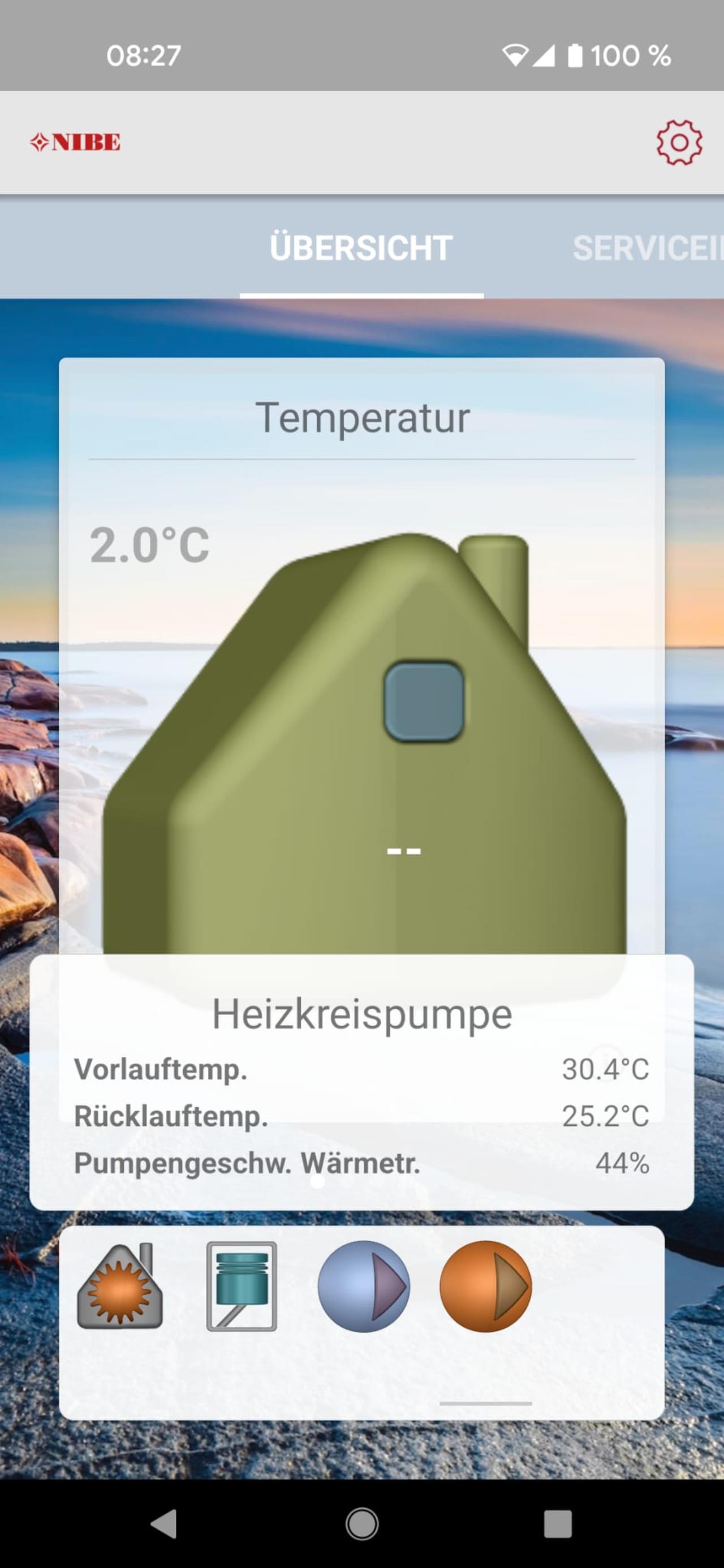Select the orange heating circuit pump icon
The height and width of the screenshot is (1568, 724).
(486, 1285)
